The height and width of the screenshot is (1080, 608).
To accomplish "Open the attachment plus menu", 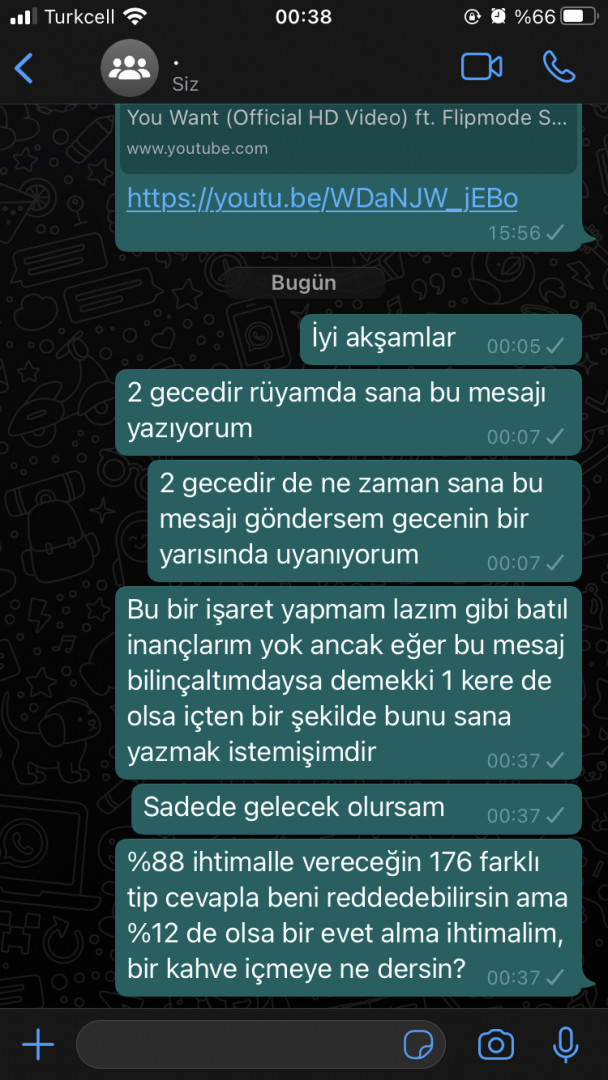I will tap(38, 1045).
